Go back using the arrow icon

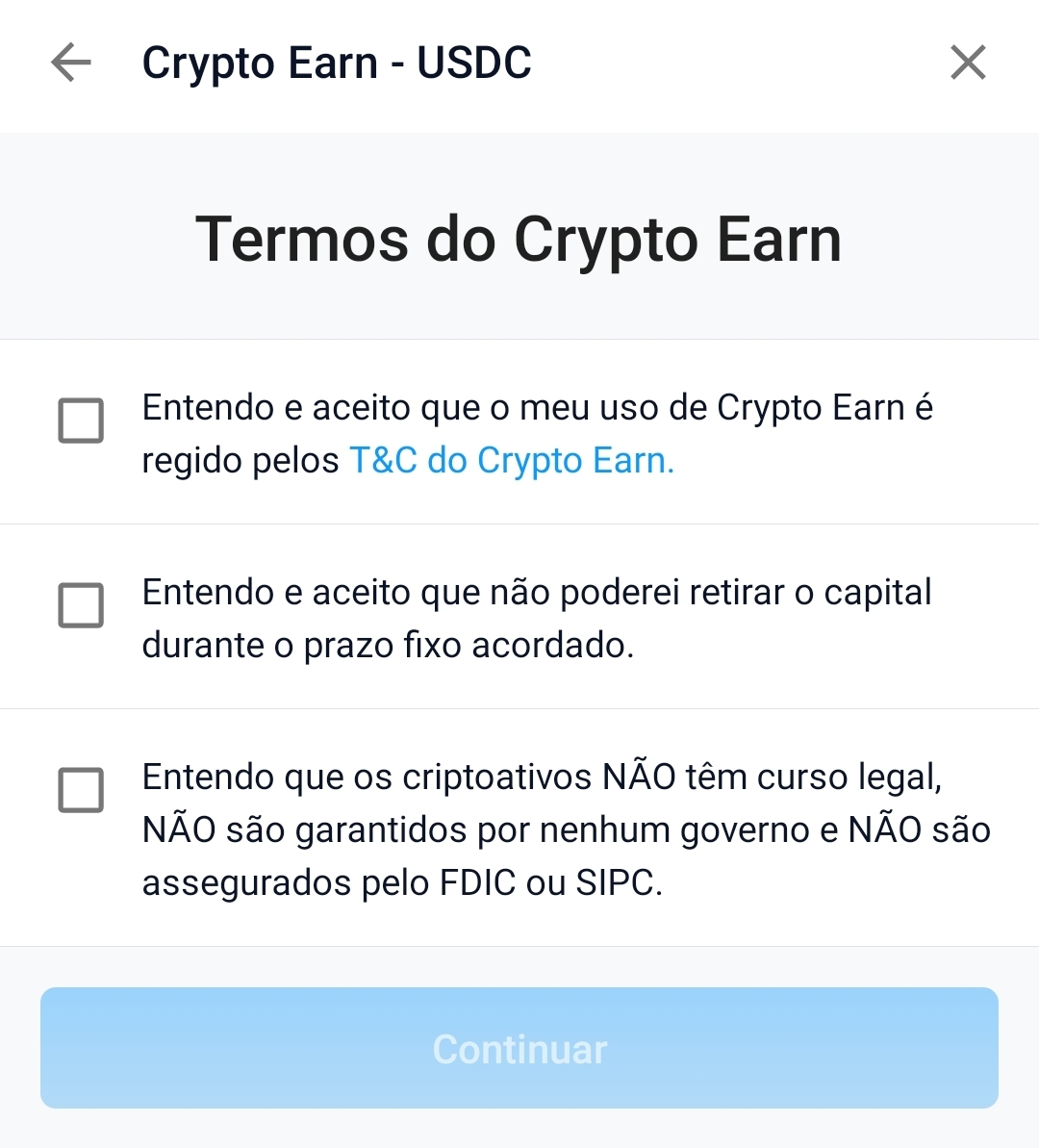pos(71,64)
